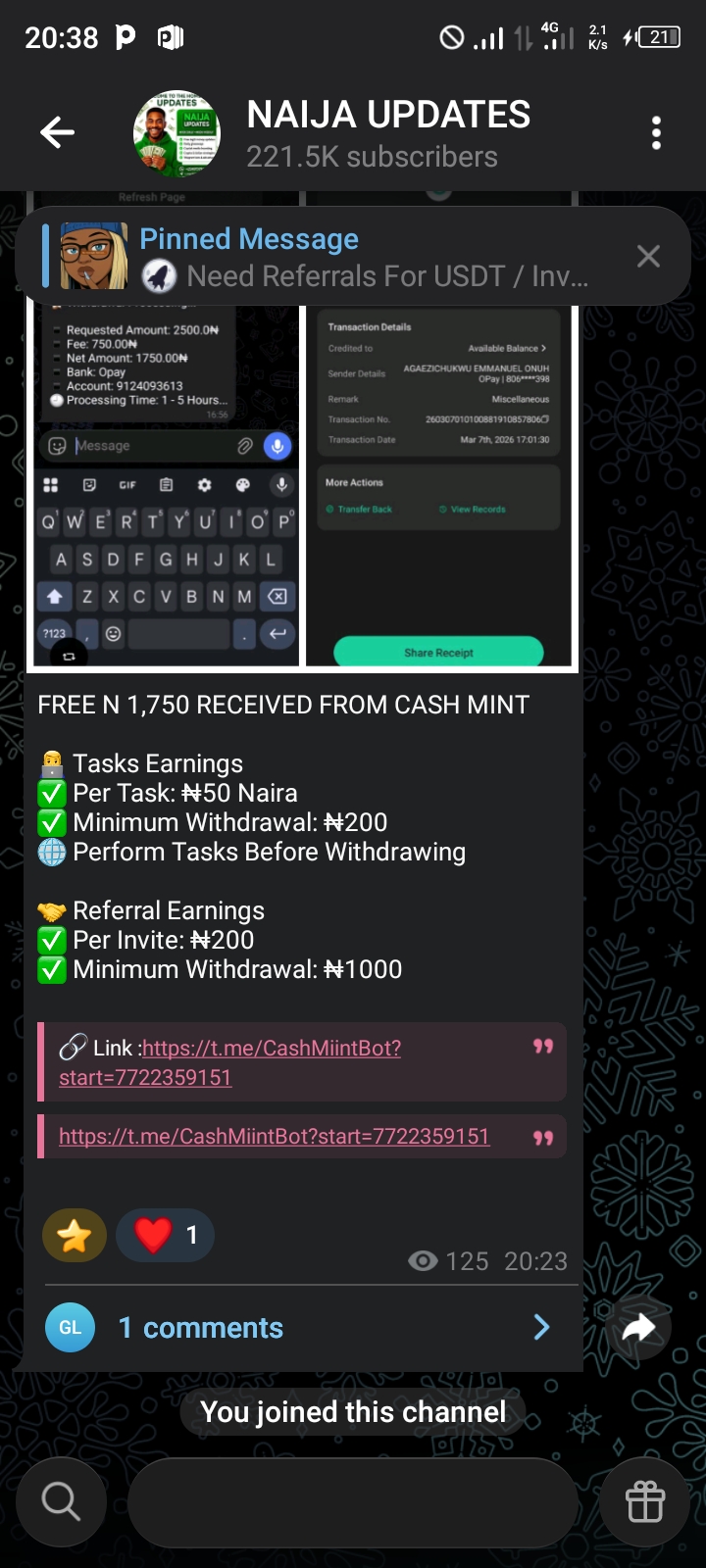Dismiss the pinned message bar

click(x=648, y=257)
